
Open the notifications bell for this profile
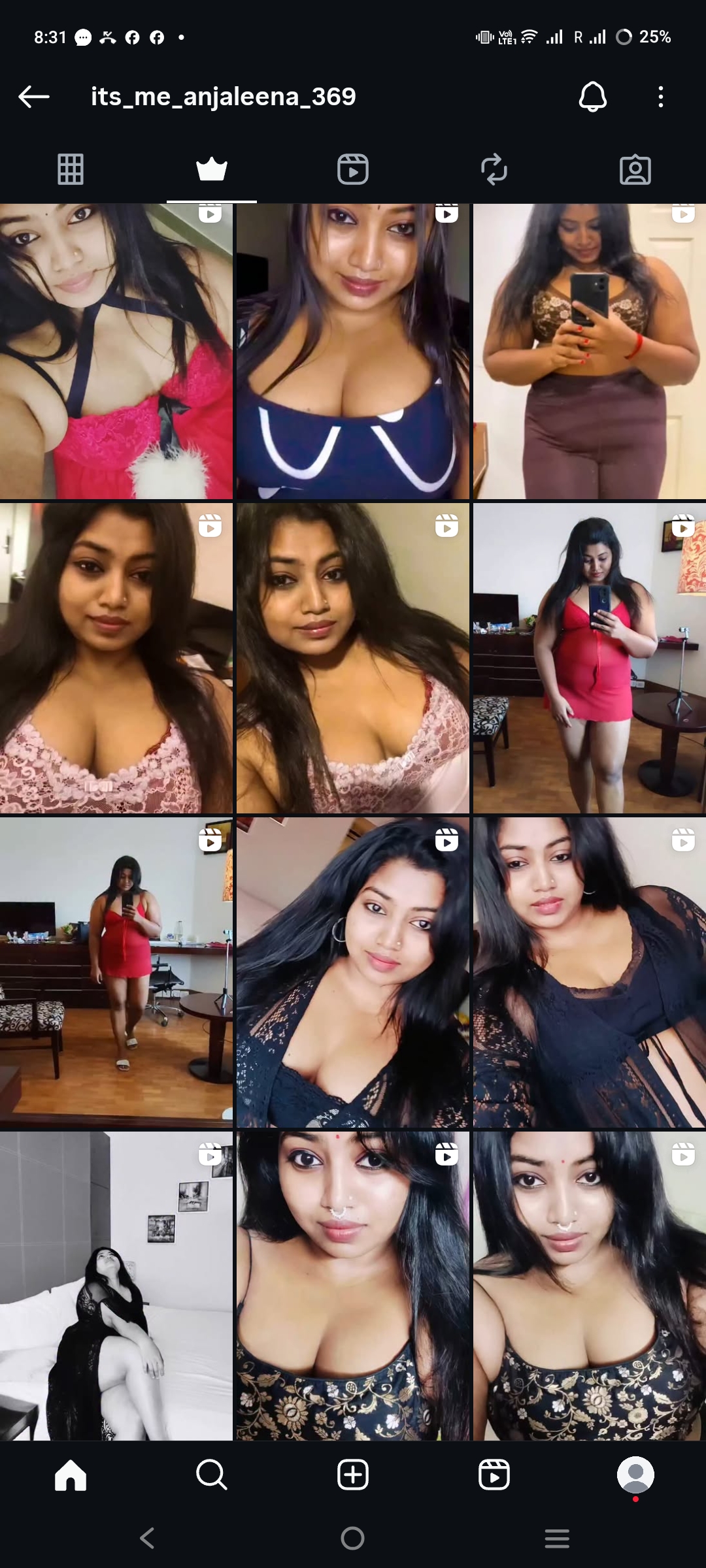(x=592, y=97)
